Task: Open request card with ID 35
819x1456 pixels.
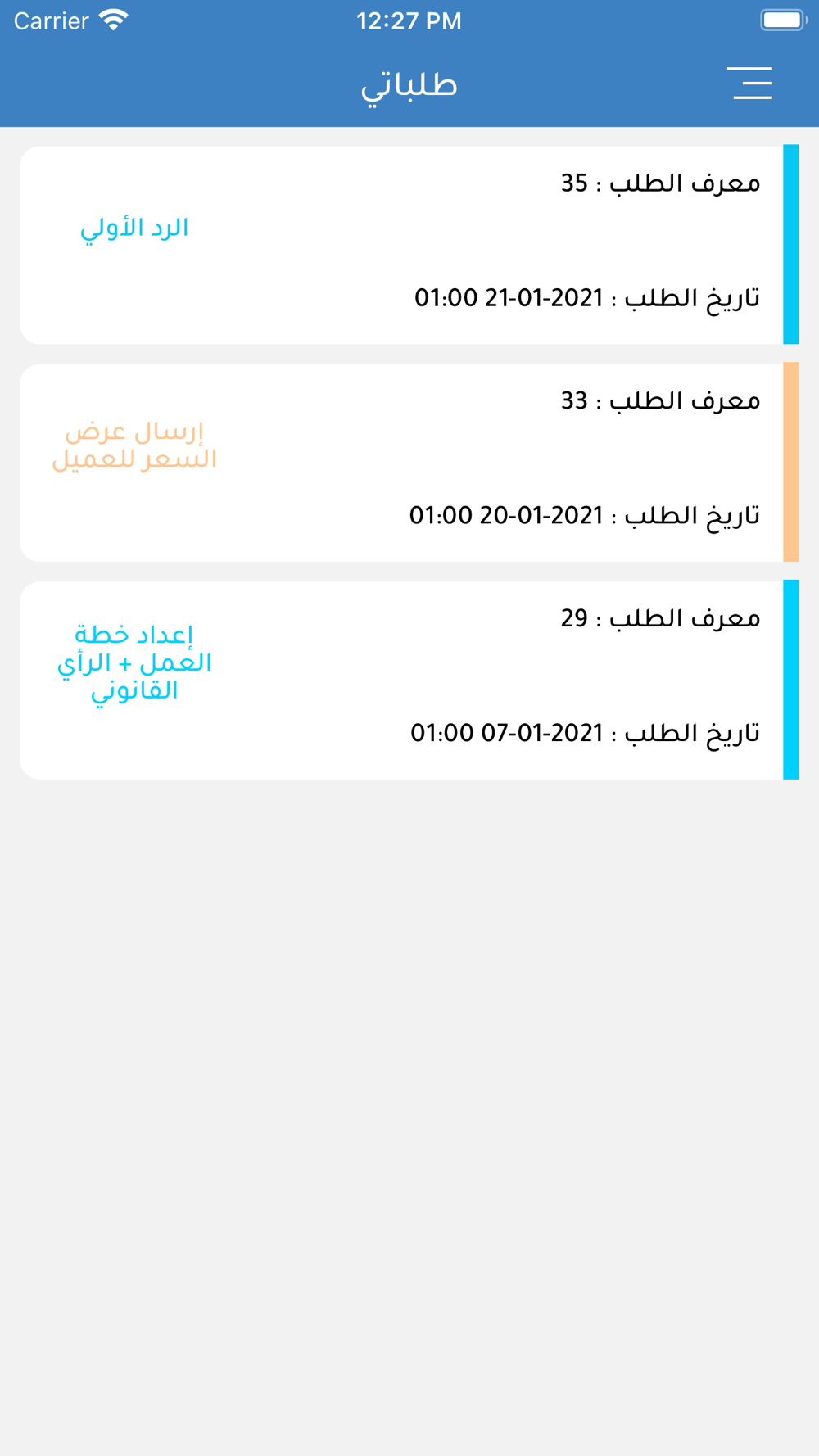Action: coord(409,245)
